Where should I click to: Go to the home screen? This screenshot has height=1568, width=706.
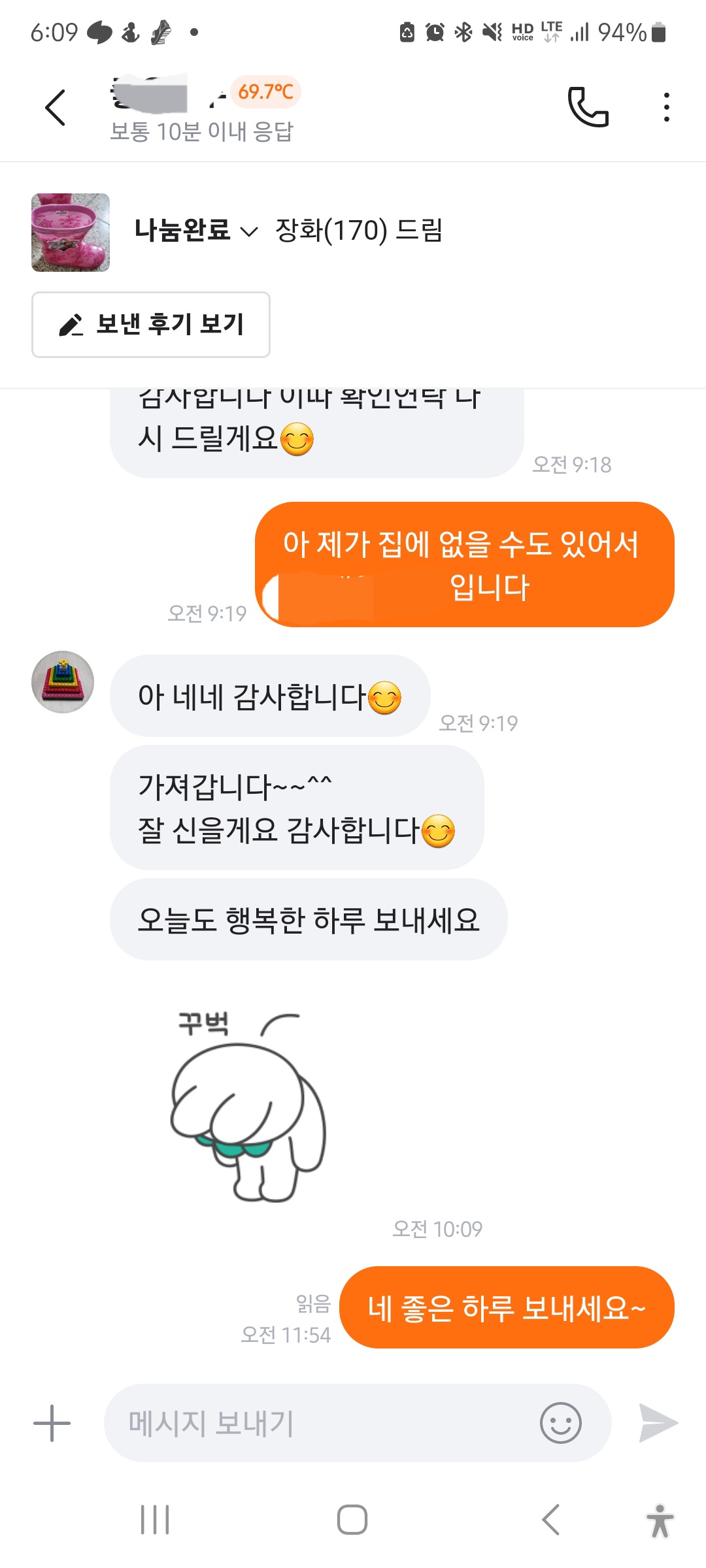click(352, 1520)
